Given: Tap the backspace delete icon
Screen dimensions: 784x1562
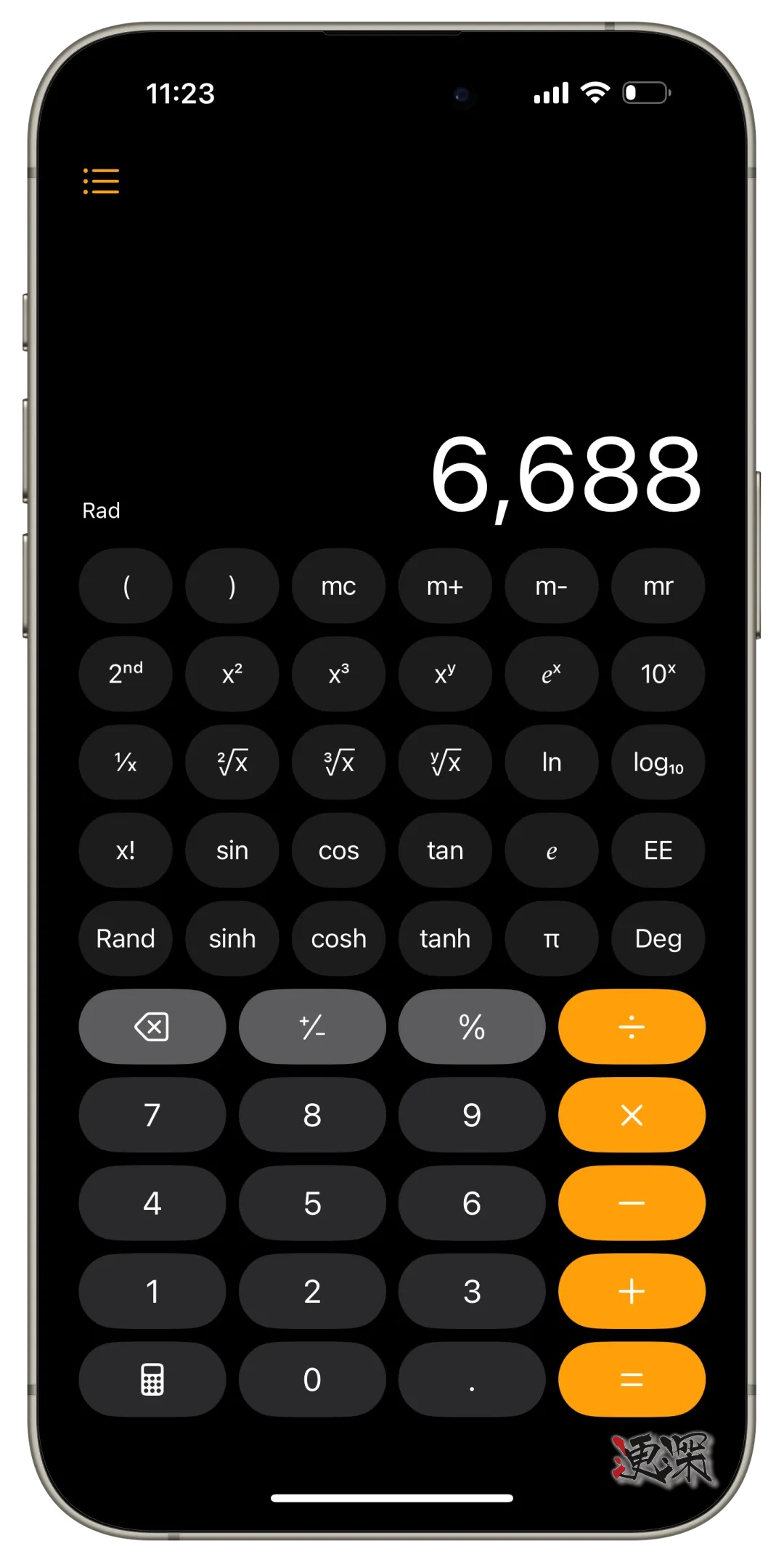Looking at the screenshot, I should point(152,1027).
